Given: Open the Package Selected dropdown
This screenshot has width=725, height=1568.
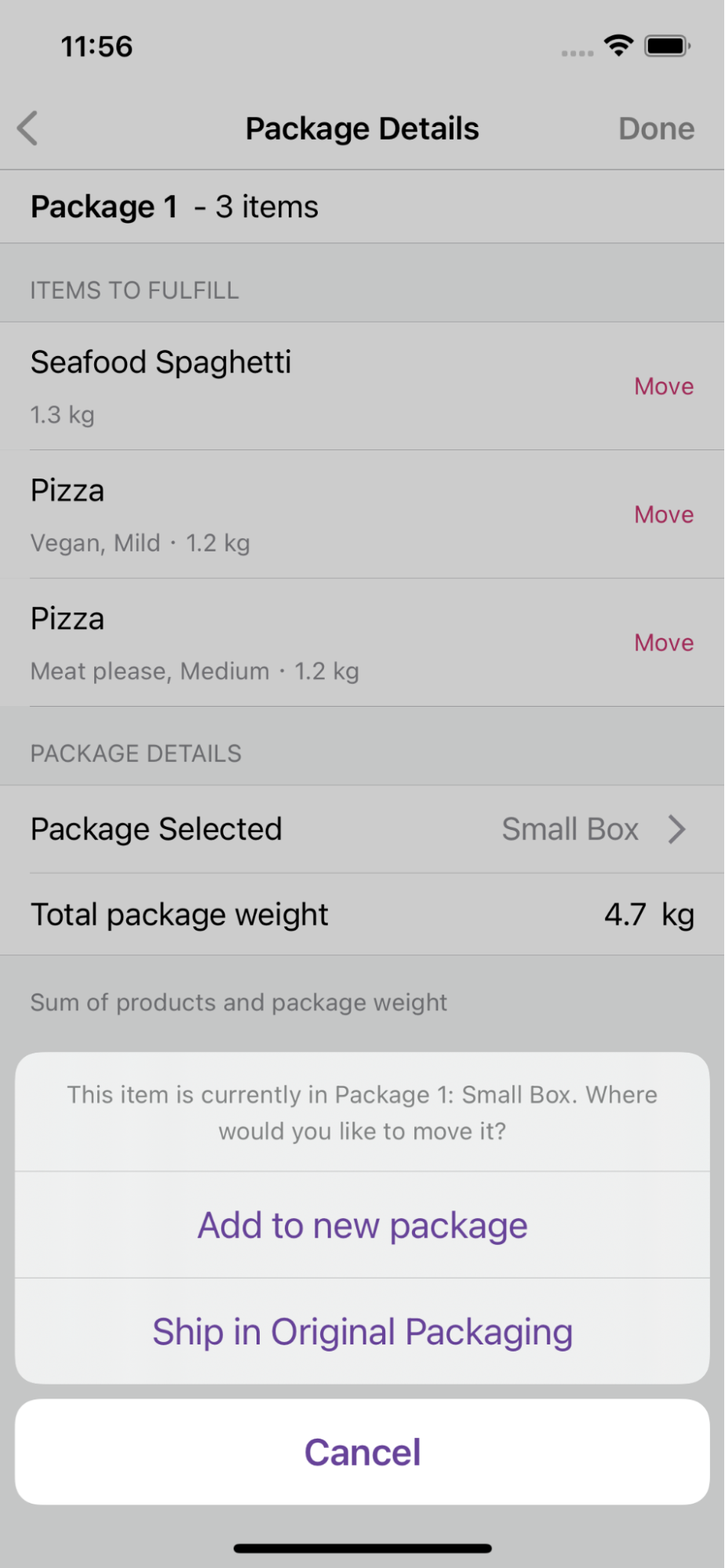Looking at the screenshot, I should pos(362,829).
